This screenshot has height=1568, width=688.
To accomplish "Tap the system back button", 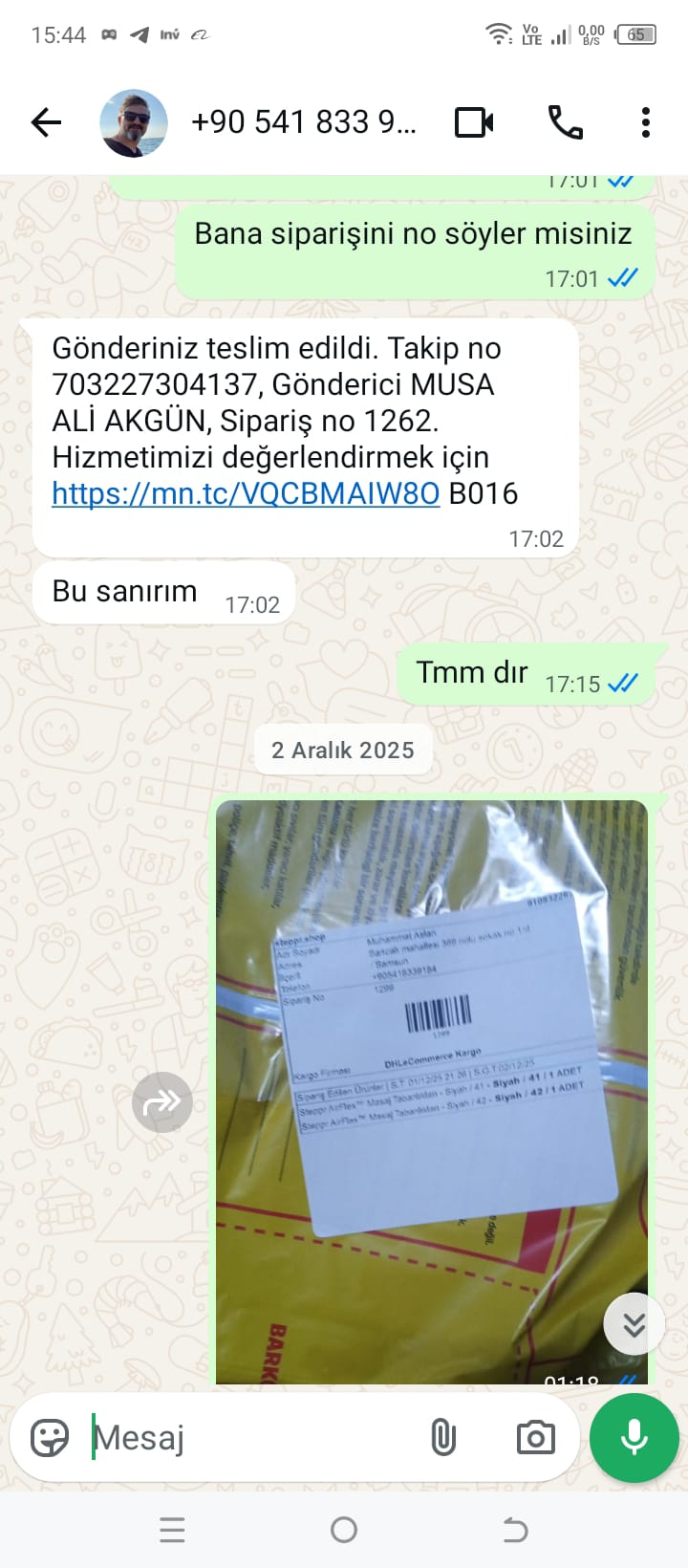I will [x=515, y=1530].
